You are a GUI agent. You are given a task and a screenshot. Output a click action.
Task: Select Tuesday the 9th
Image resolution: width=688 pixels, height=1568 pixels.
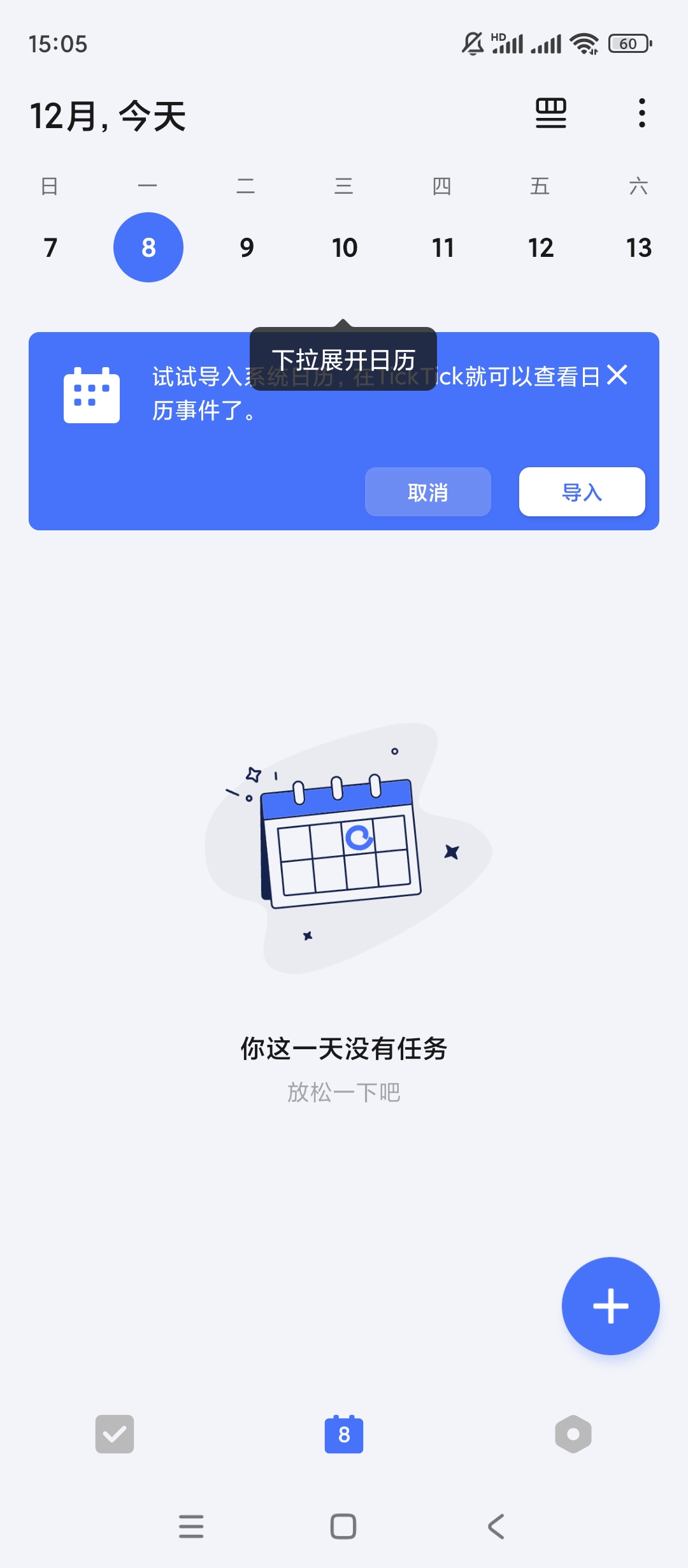[247, 247]
